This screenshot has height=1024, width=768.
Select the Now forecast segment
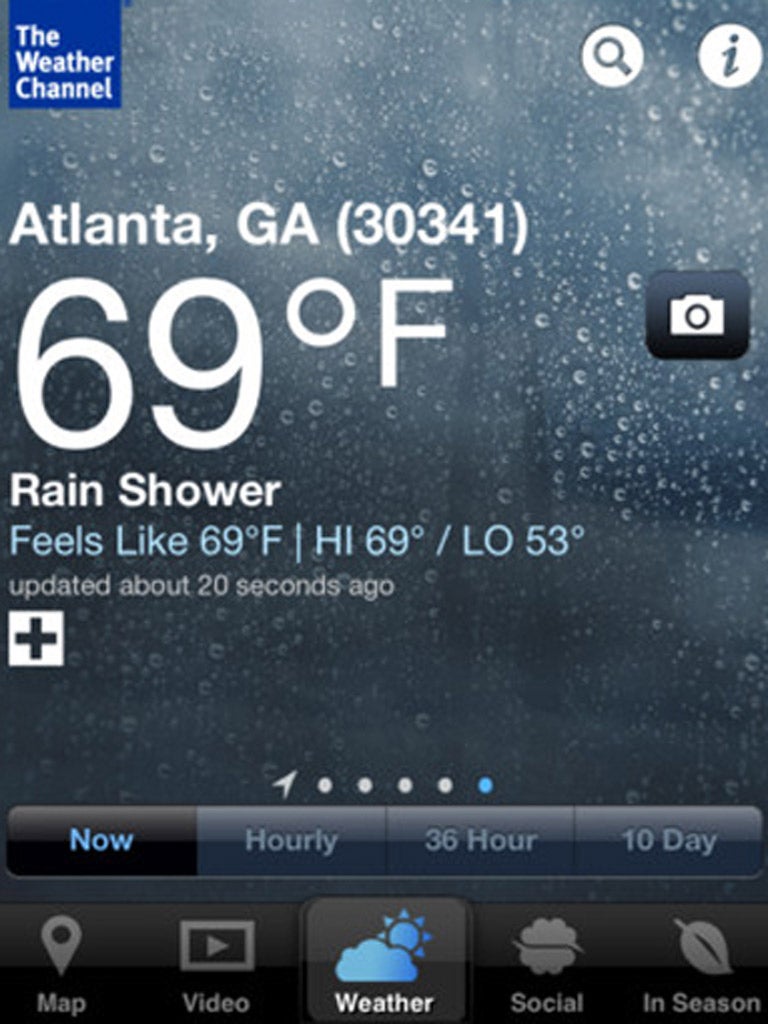click(x=101, y=841)
